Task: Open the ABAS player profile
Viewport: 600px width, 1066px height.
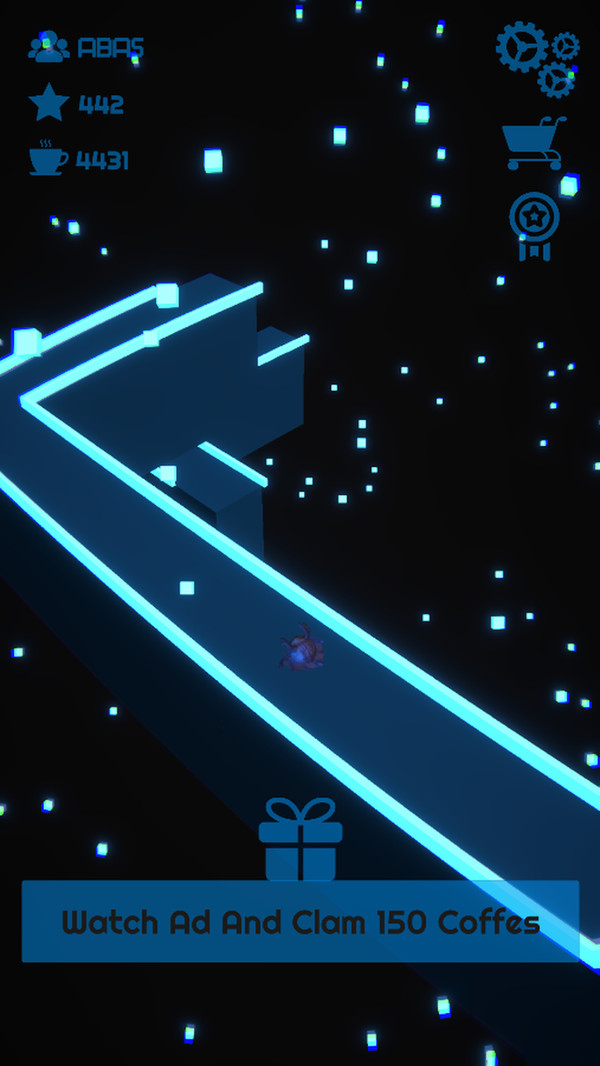Action: (86, 47)
